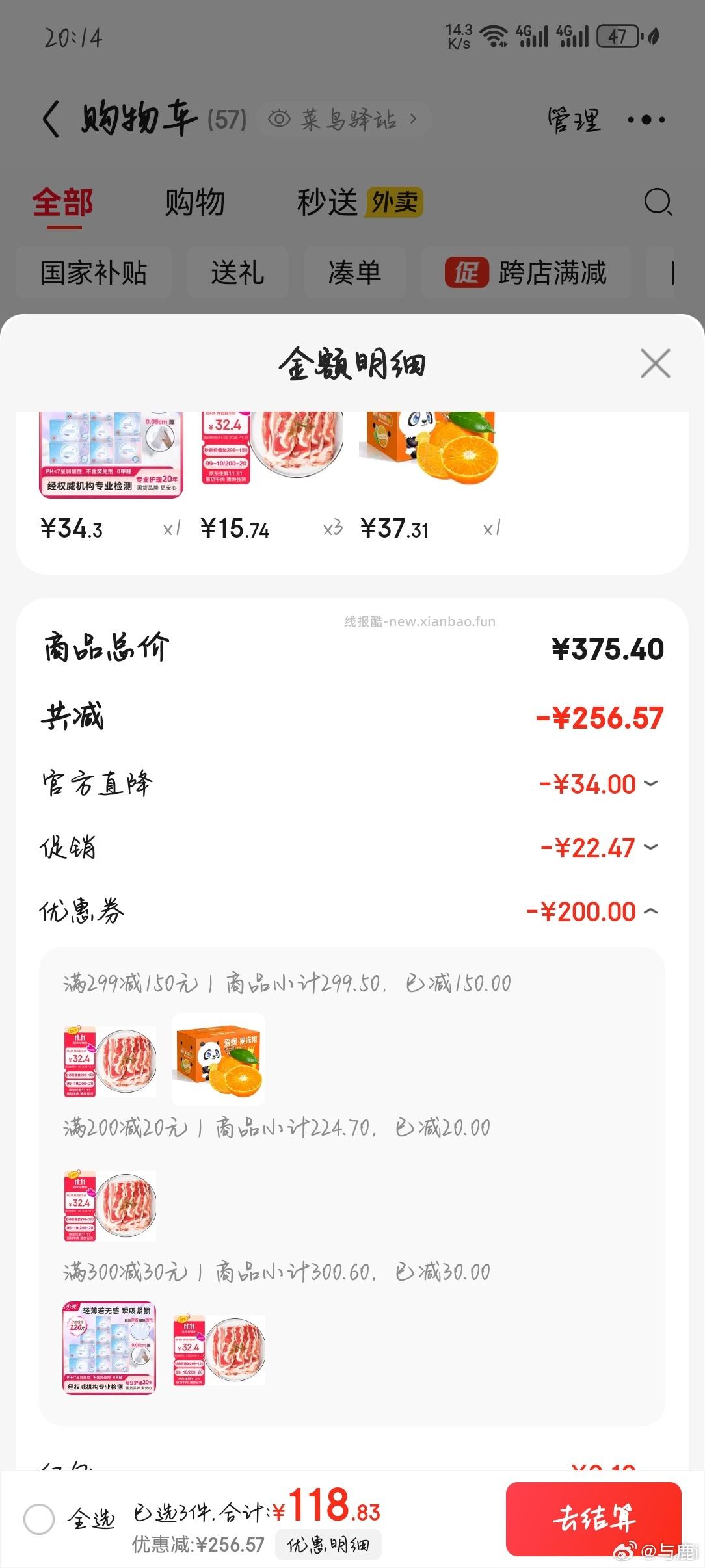This screenshot has width=705, height=1568.
Task: Open the 管理 cart management mode
Action: 574,119
